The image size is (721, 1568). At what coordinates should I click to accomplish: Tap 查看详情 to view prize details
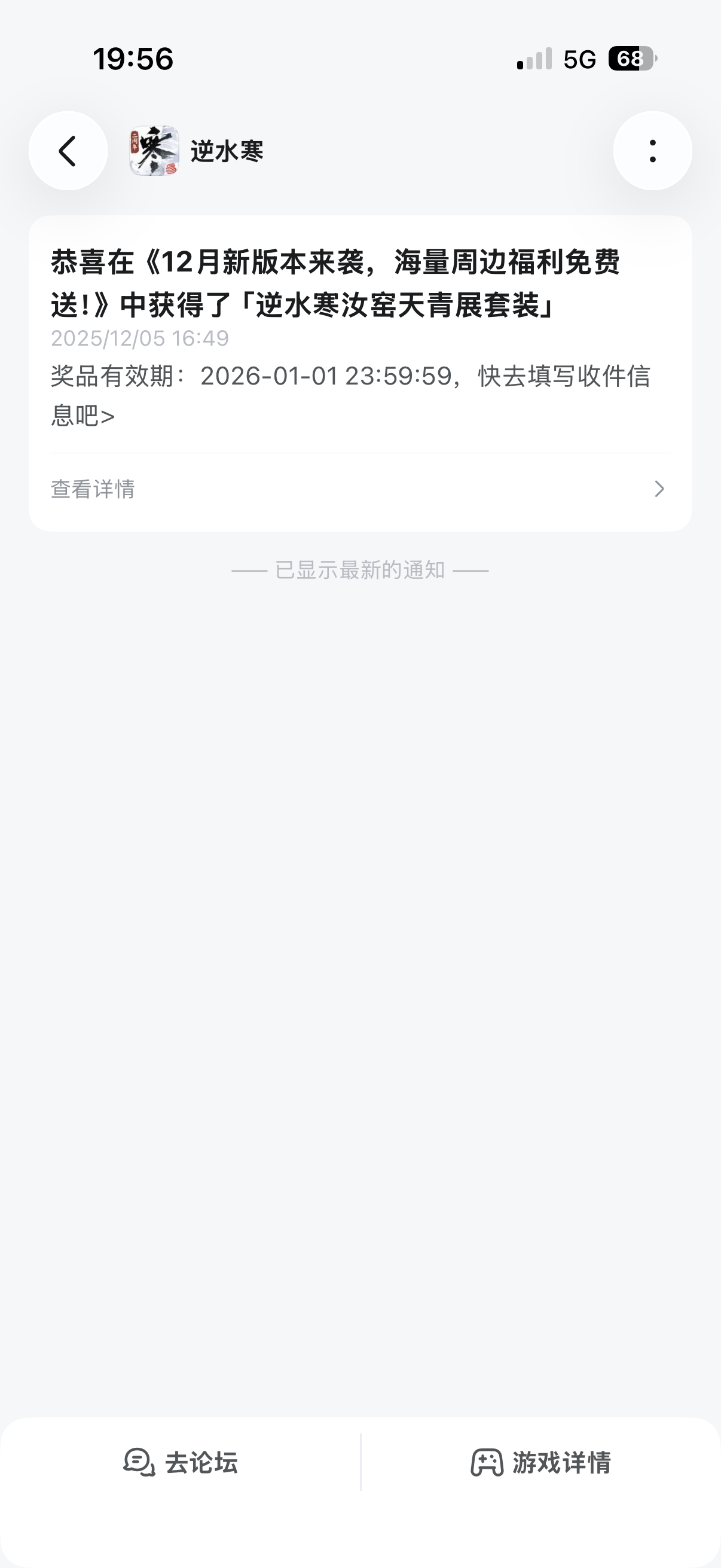click(359, 489)
